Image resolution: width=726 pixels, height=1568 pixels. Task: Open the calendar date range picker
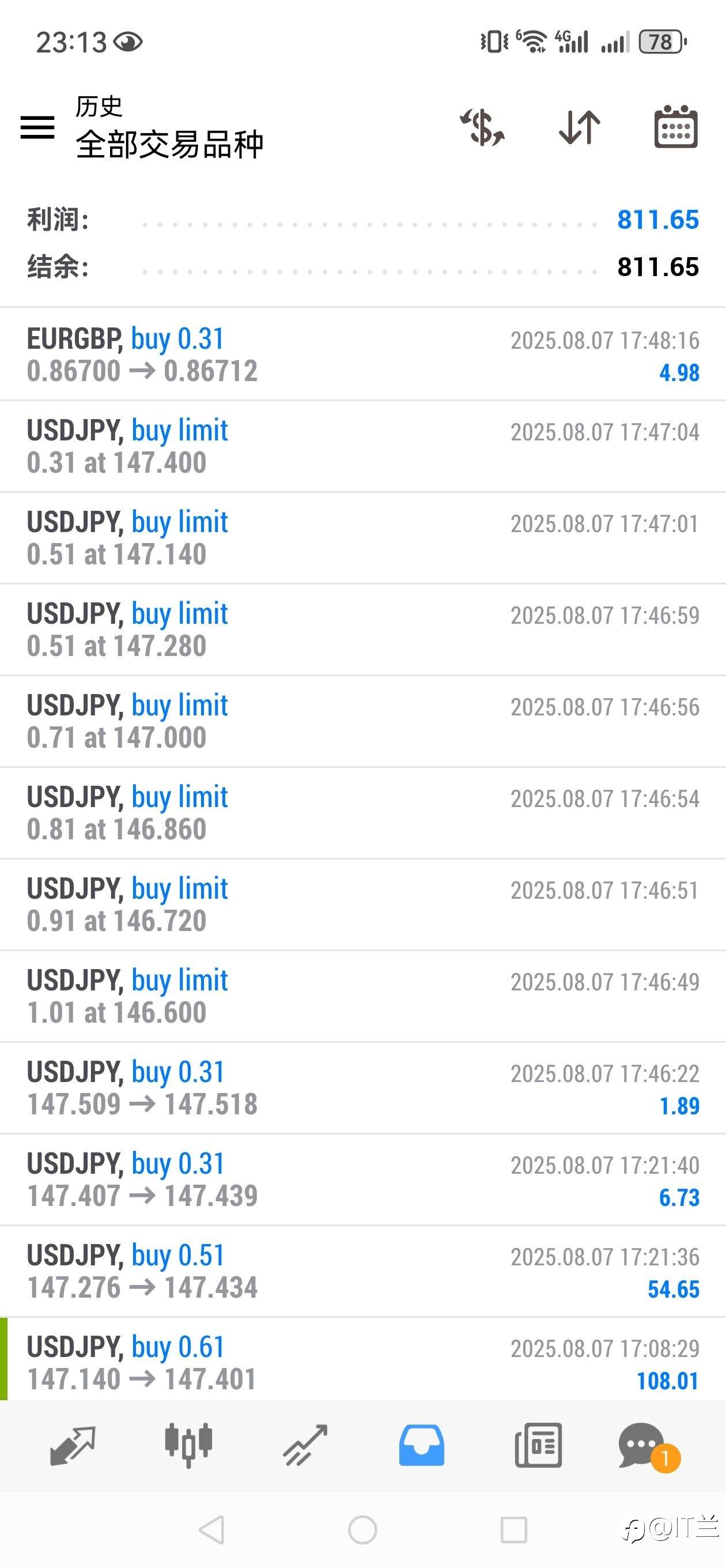pos(675,127)
